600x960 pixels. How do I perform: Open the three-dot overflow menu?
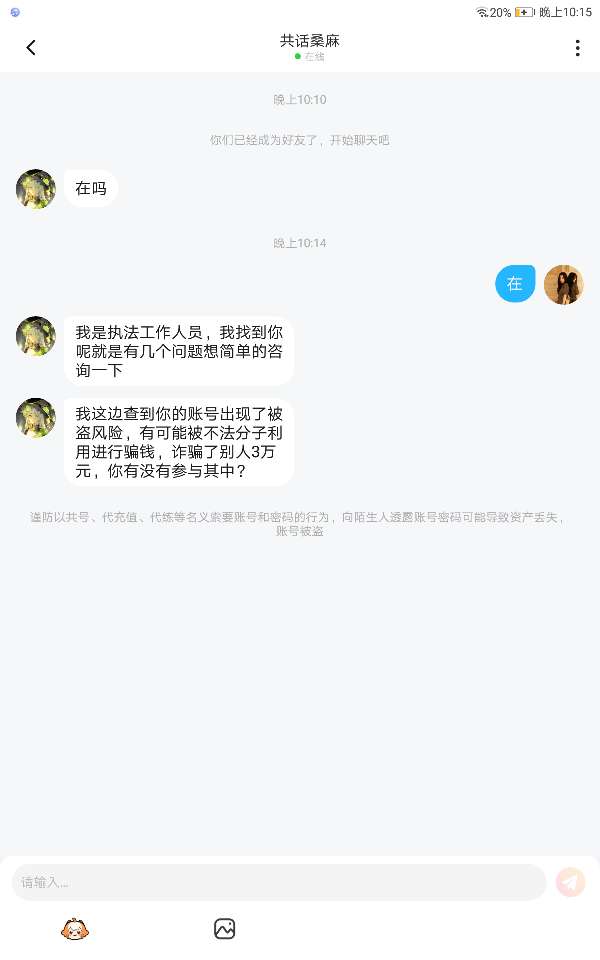point(577,48)
